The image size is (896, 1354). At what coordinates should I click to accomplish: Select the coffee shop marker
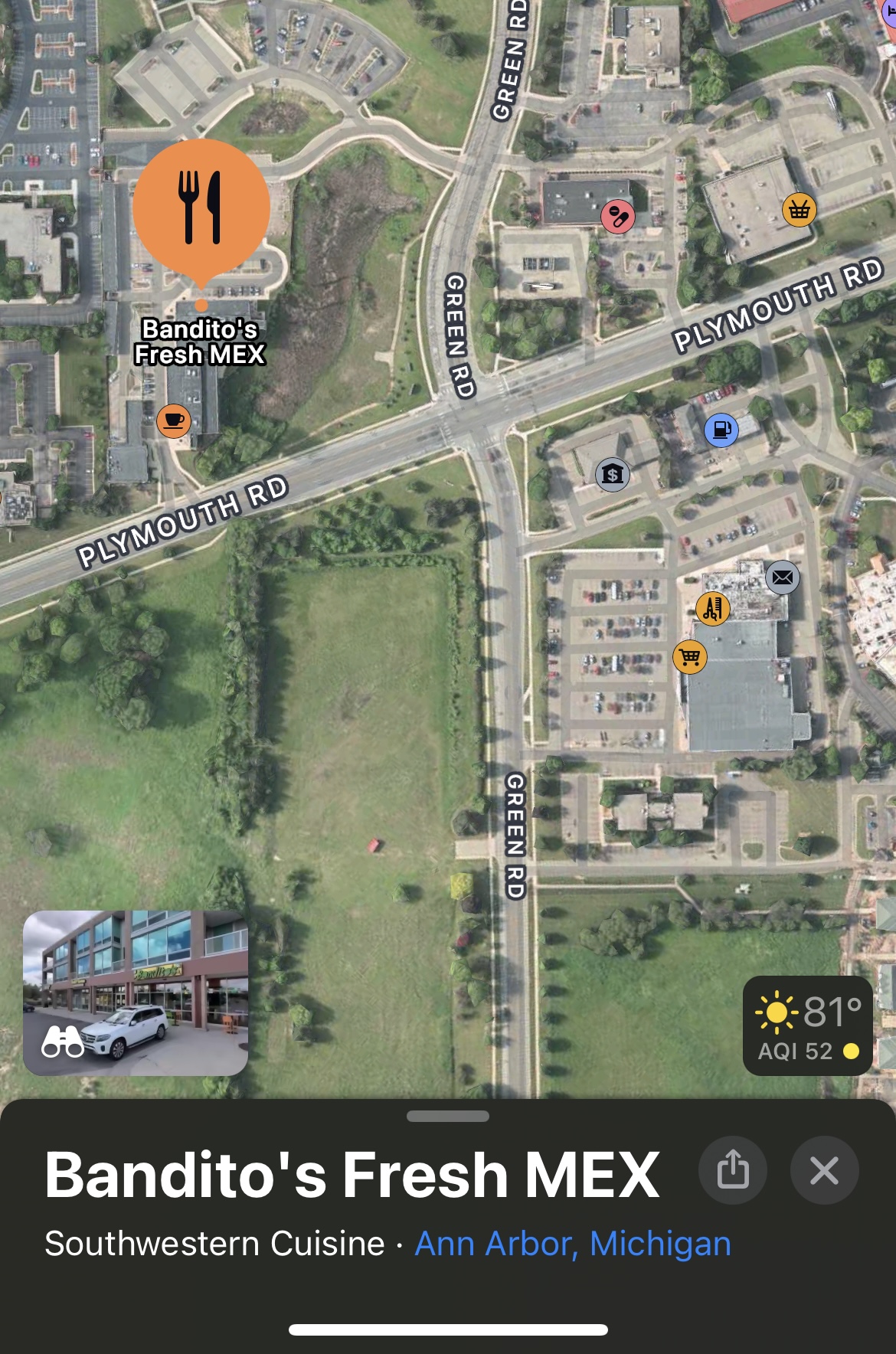click(x=174, y=420)
